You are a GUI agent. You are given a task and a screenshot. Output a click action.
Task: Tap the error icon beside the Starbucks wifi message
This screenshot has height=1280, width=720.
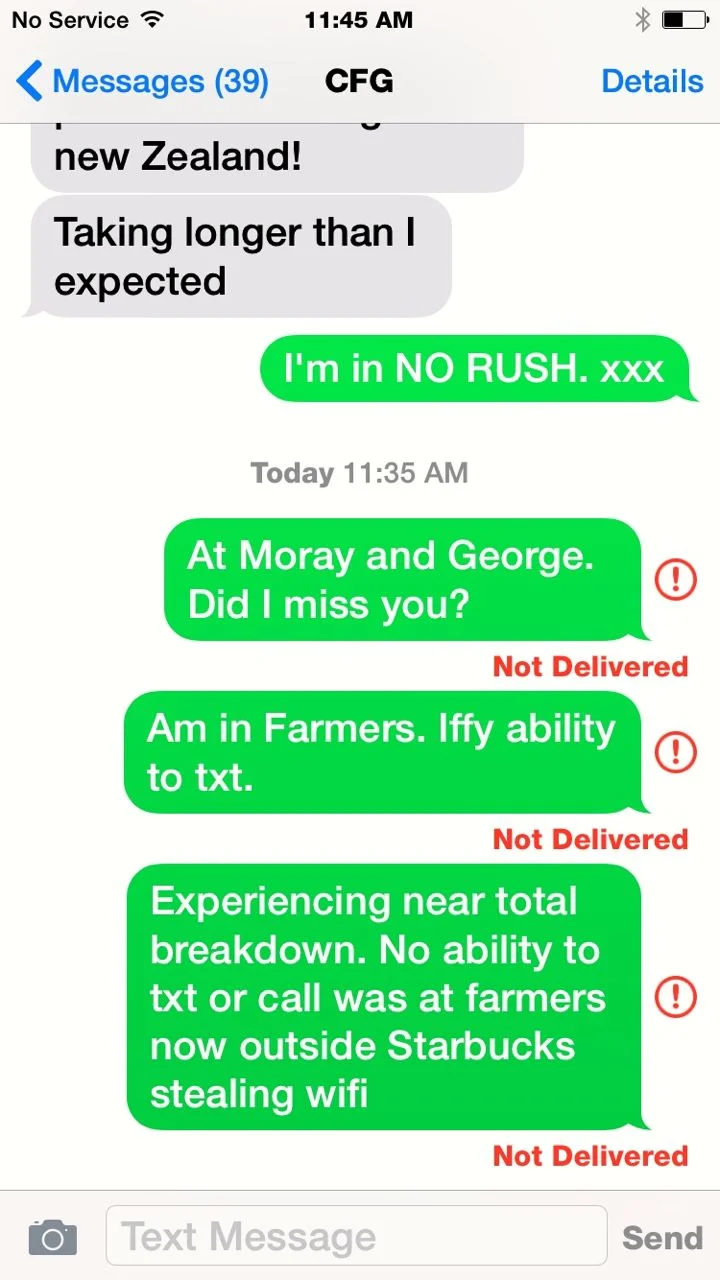(675, 996)
